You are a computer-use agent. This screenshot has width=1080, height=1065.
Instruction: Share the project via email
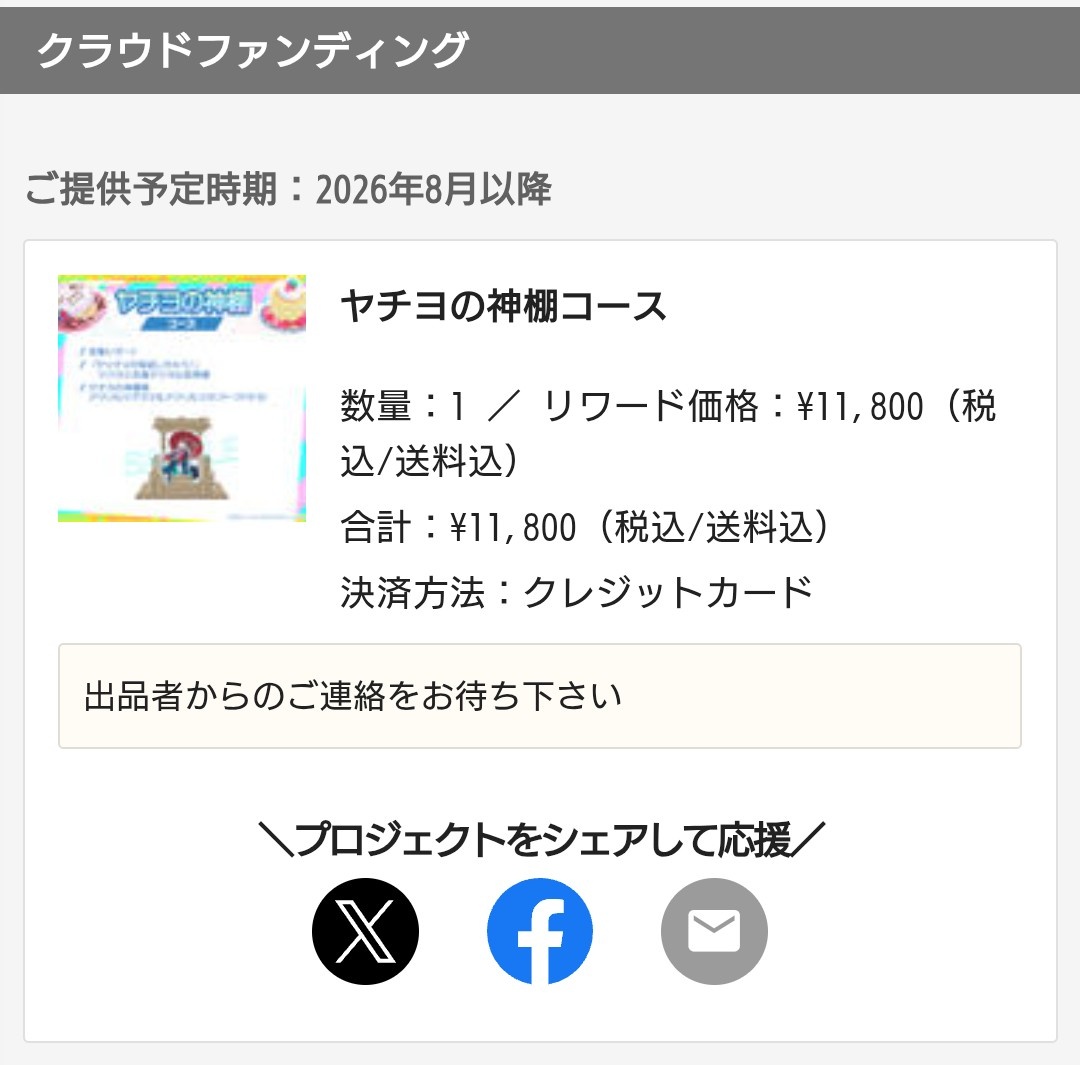[714, 931]
